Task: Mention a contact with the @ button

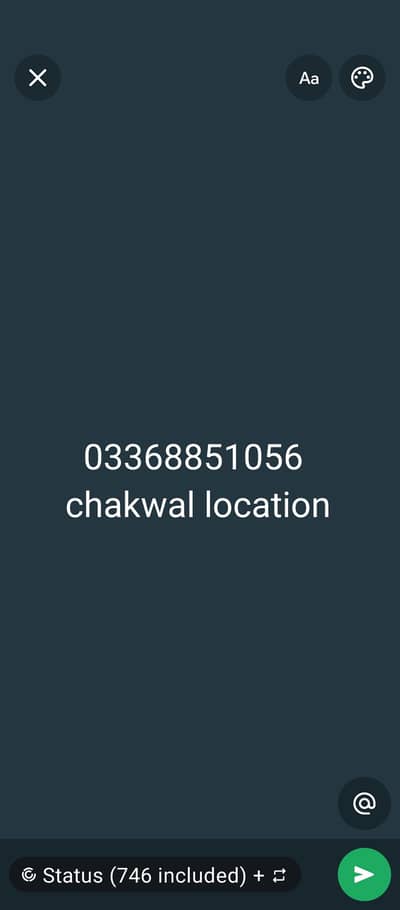Action: [364, 803]
